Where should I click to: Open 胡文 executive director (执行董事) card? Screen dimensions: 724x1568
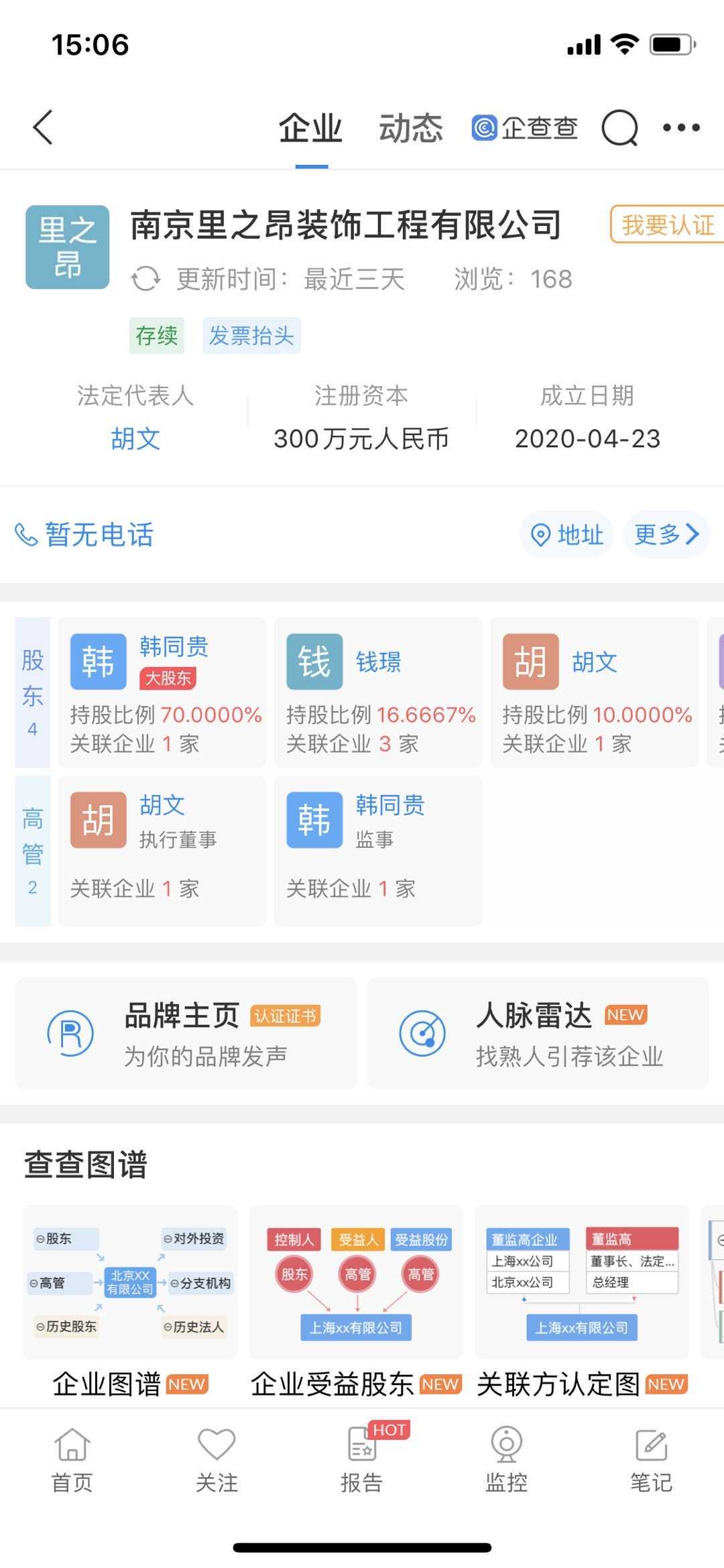162,850
